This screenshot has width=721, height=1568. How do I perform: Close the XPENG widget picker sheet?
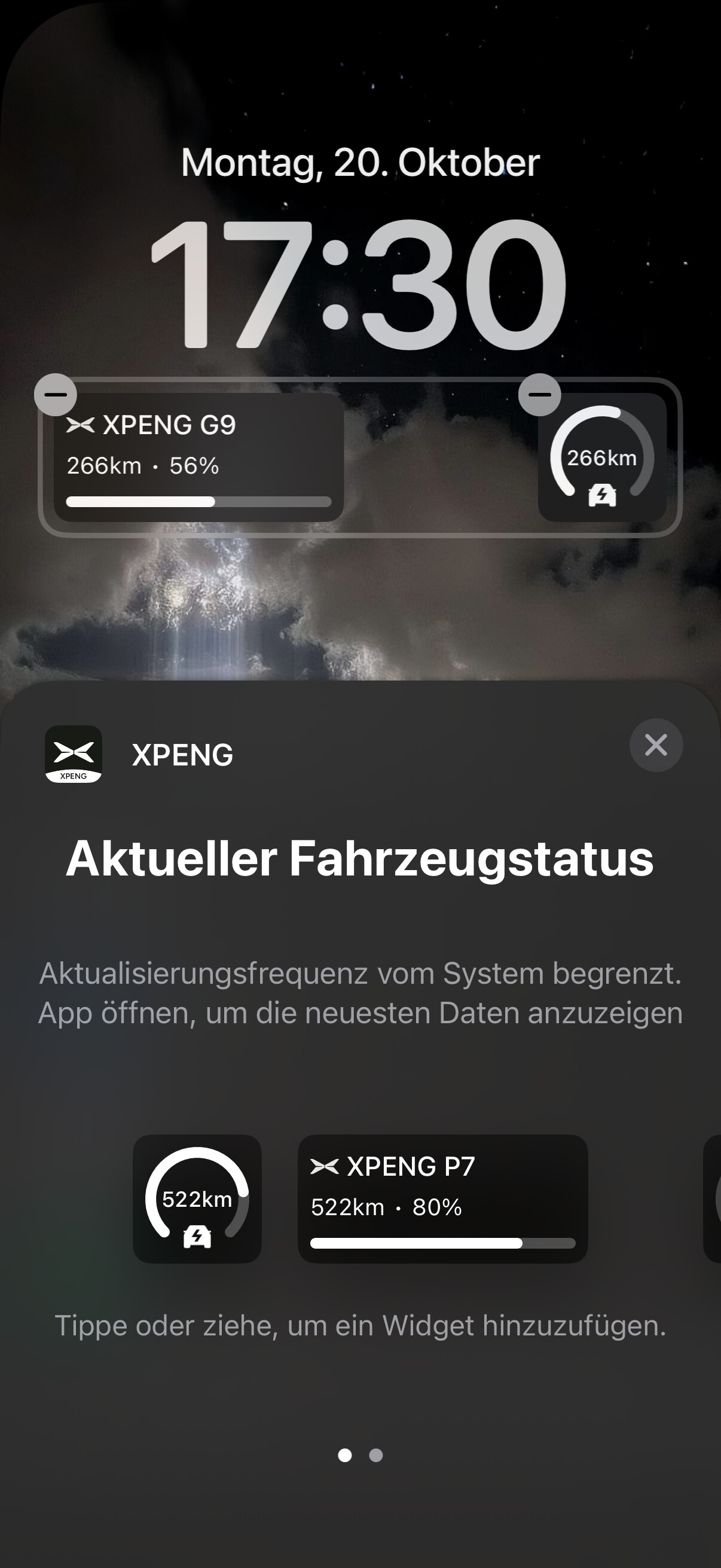tap(655, 745)
